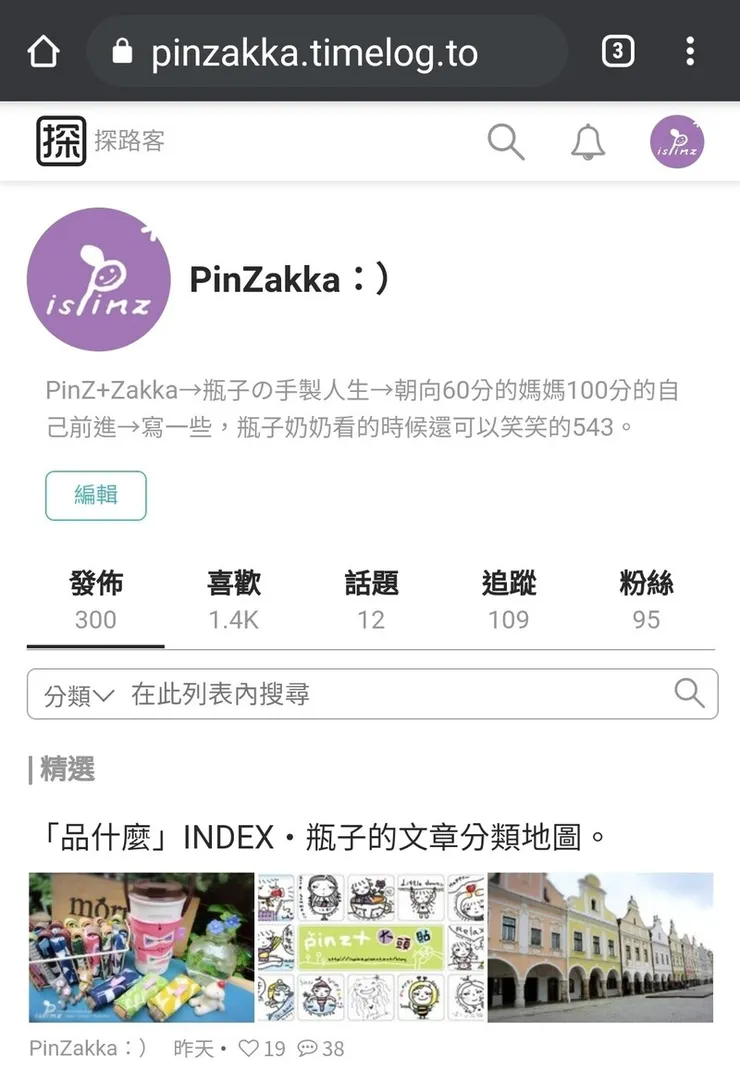This screenshot has width=740, height=1080.
Task: Open the 探路客 site logo
Action: pyautogui.click(x=62, y=141)
